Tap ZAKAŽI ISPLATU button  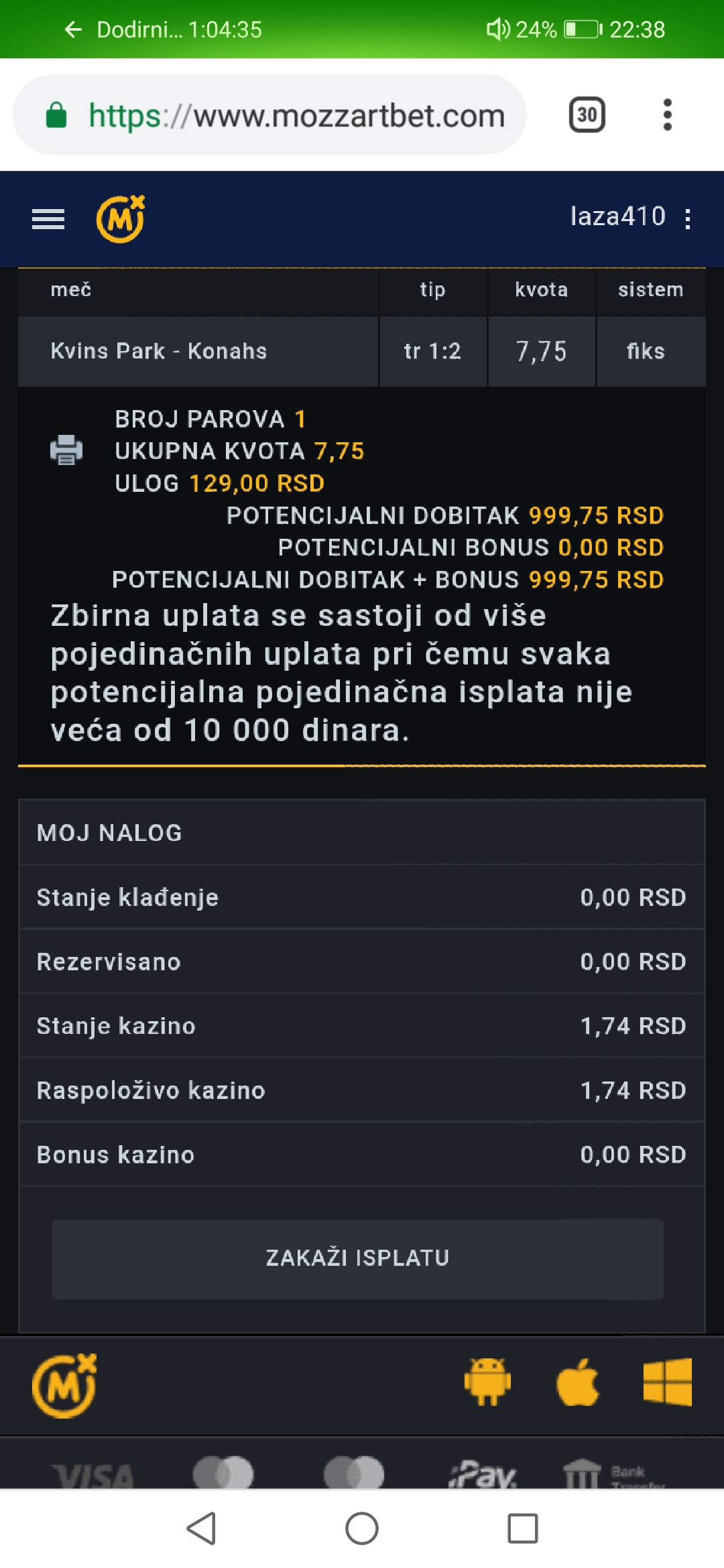358,1259
